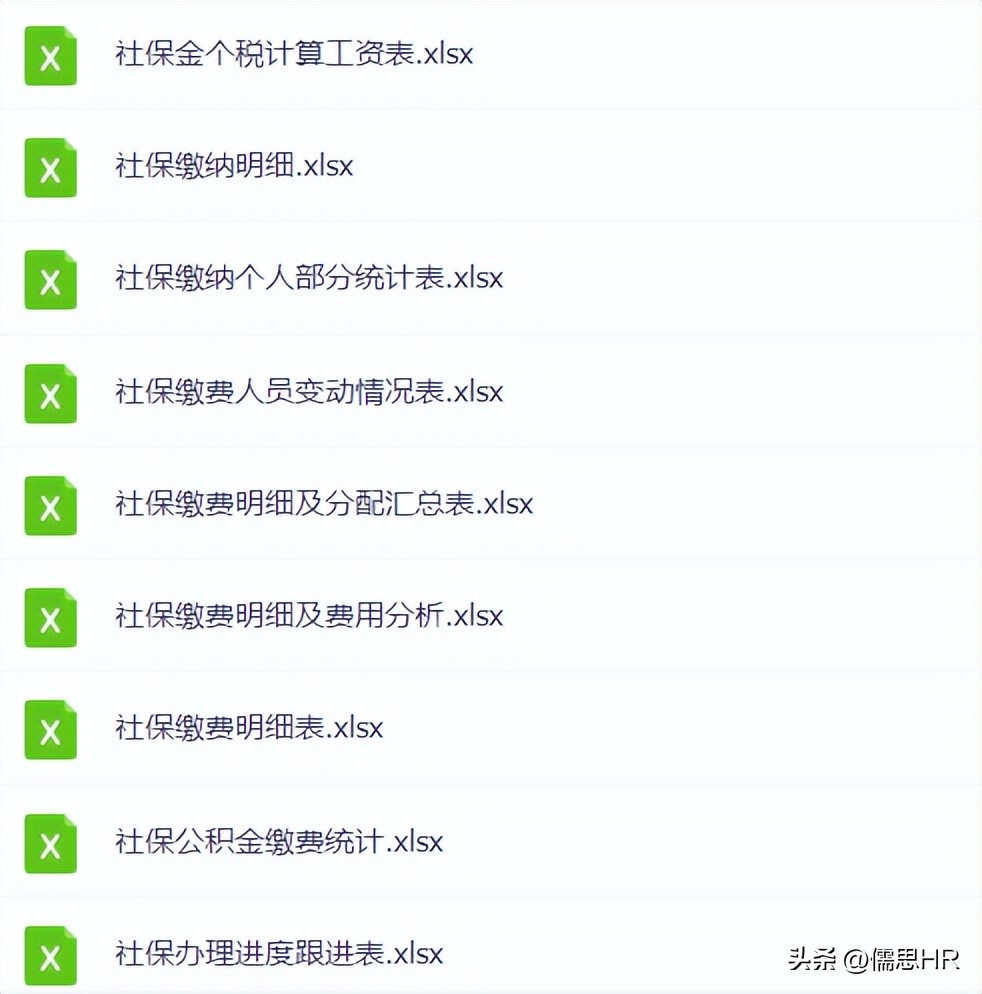
Task: Click the Excel icon next to 社保缴费明细表.xlsx
Action: coord(50,731)
